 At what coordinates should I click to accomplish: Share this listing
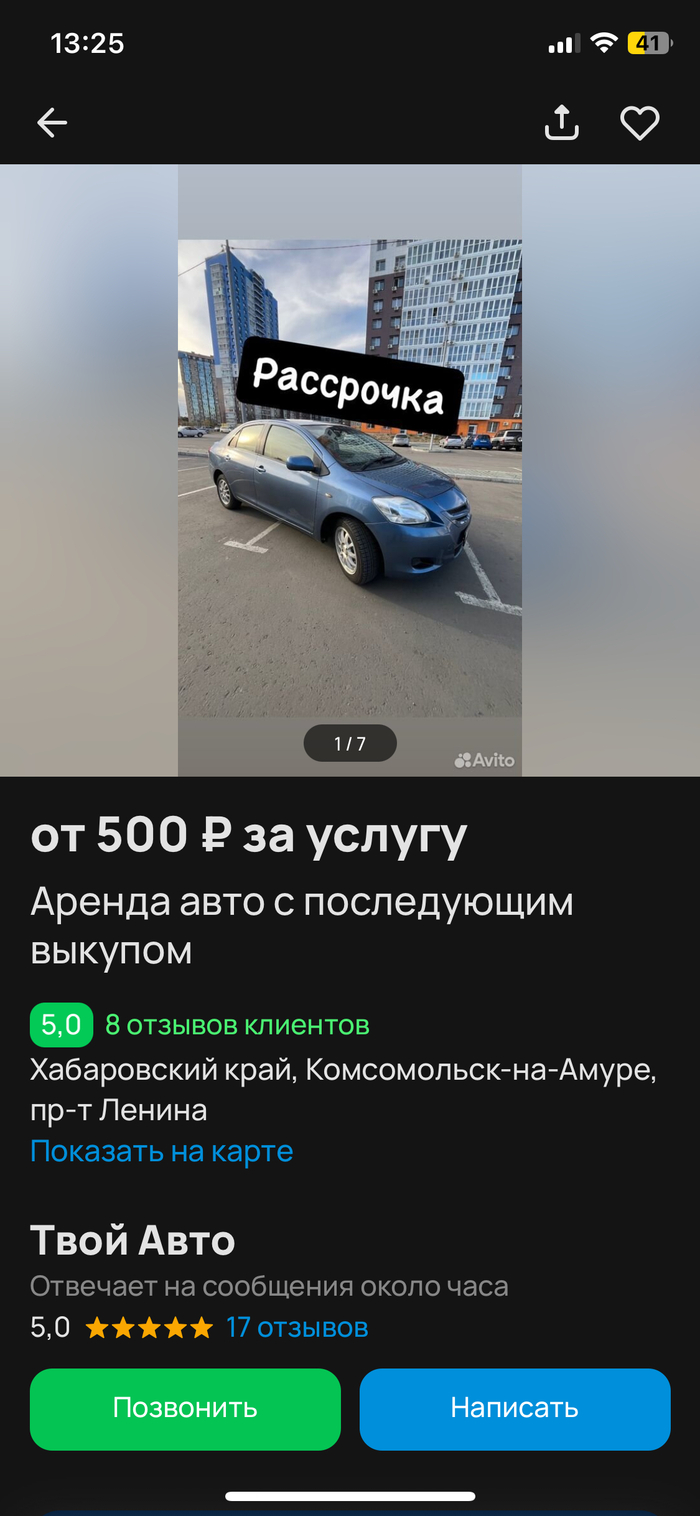coord(561,123)
